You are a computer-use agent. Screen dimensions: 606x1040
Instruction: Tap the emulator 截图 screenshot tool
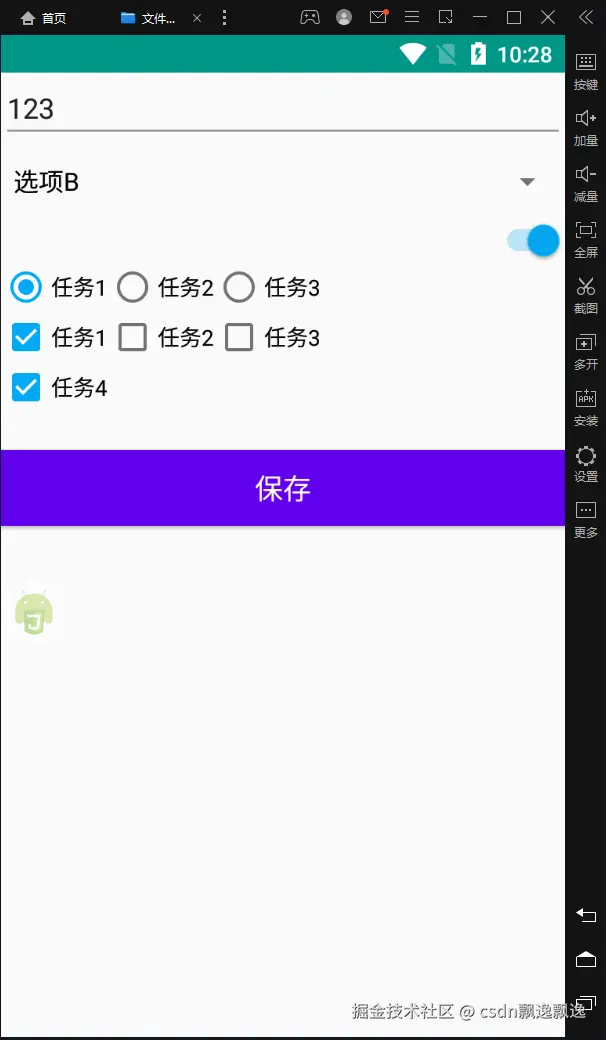(x=586, y=295)
